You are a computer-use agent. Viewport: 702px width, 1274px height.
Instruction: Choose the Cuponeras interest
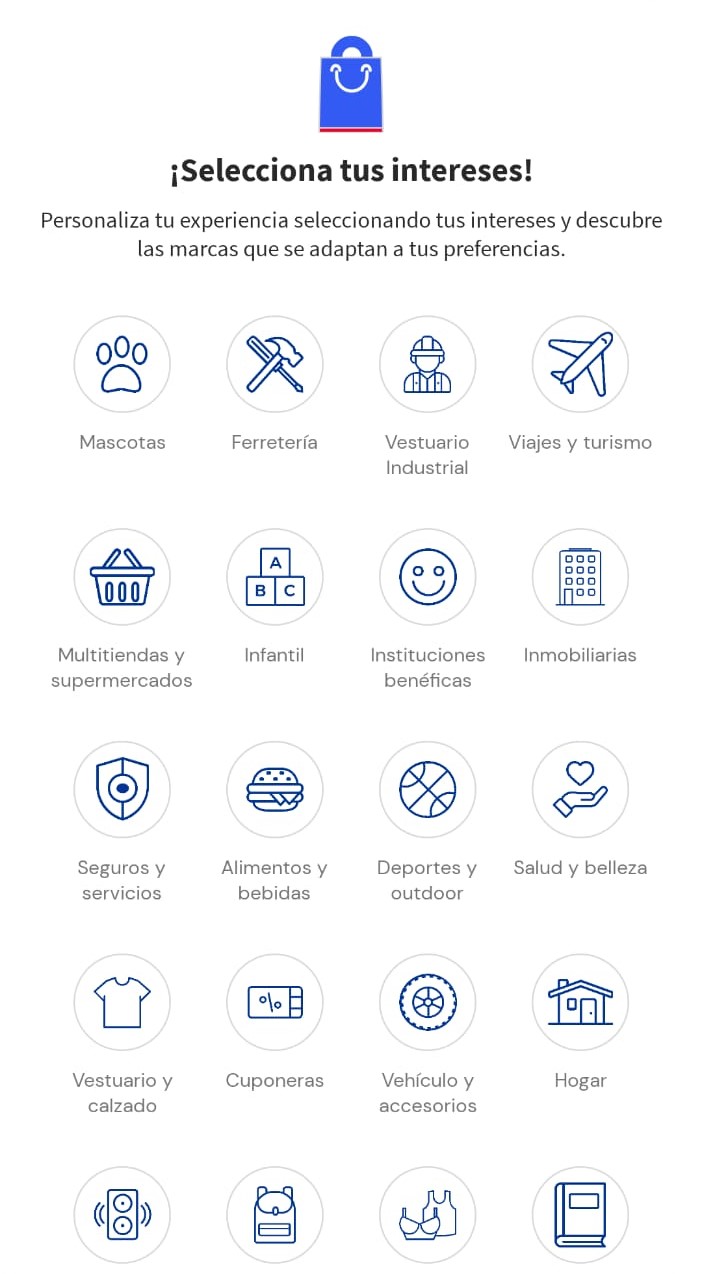tap(275, 1002)
